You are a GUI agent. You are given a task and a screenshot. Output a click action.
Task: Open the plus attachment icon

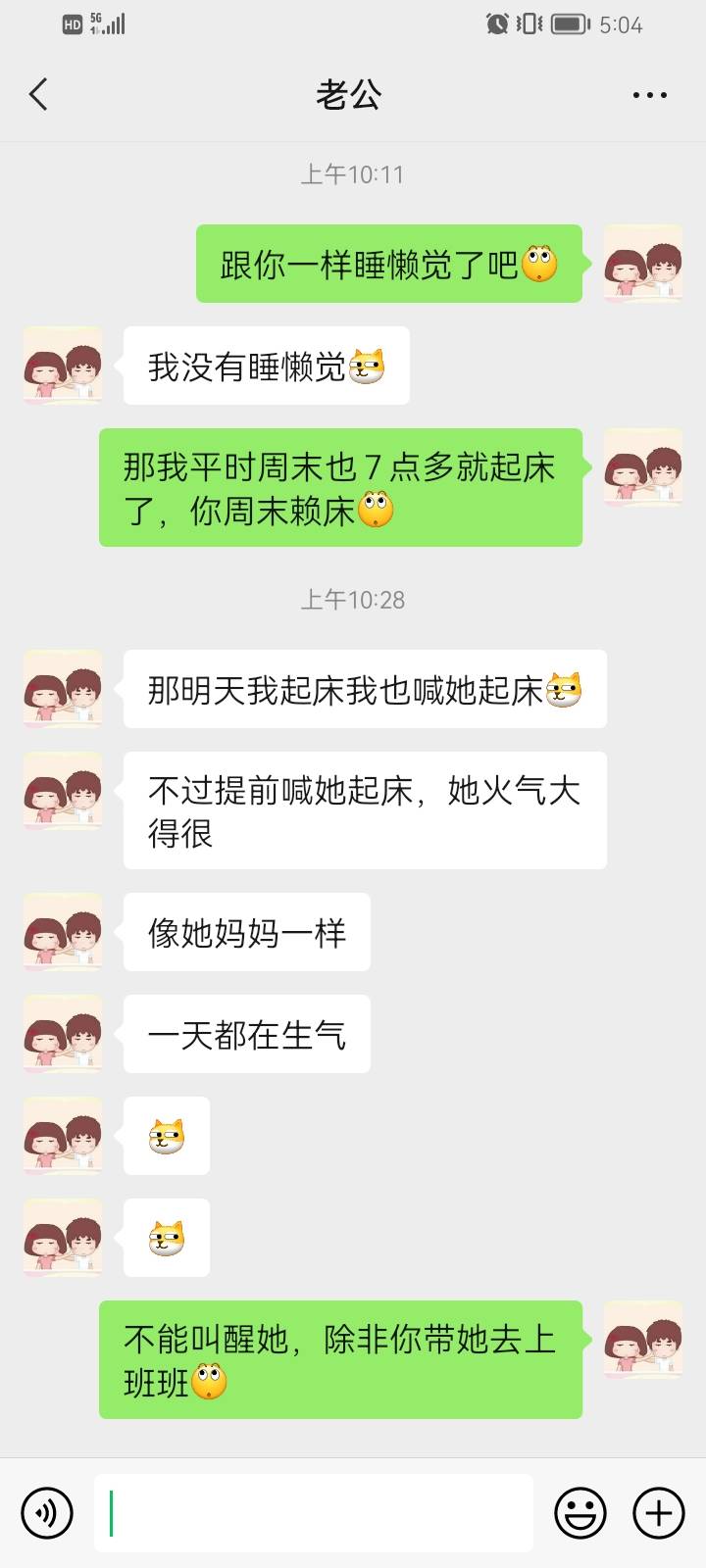pos(657,1512)
